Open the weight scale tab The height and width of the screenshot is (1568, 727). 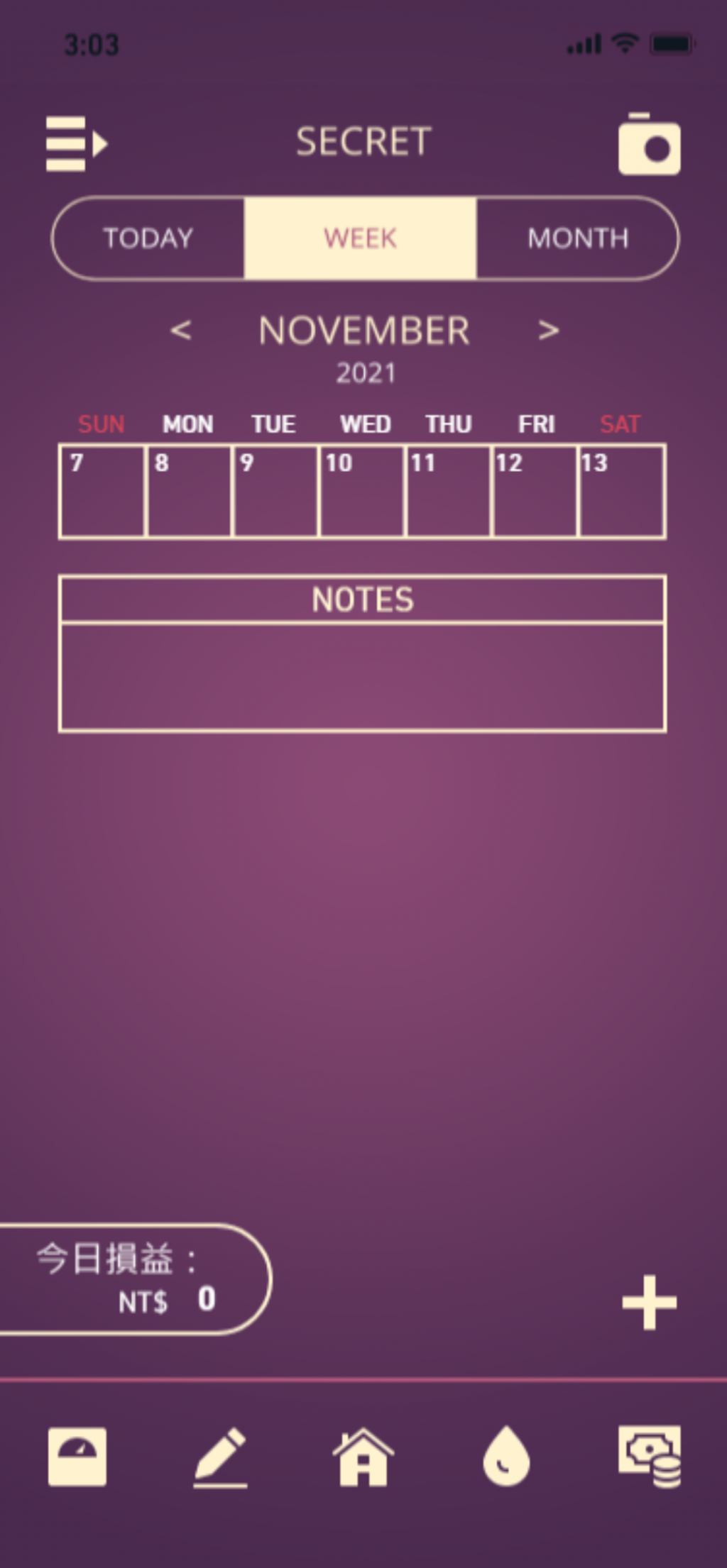point(77,1457)
